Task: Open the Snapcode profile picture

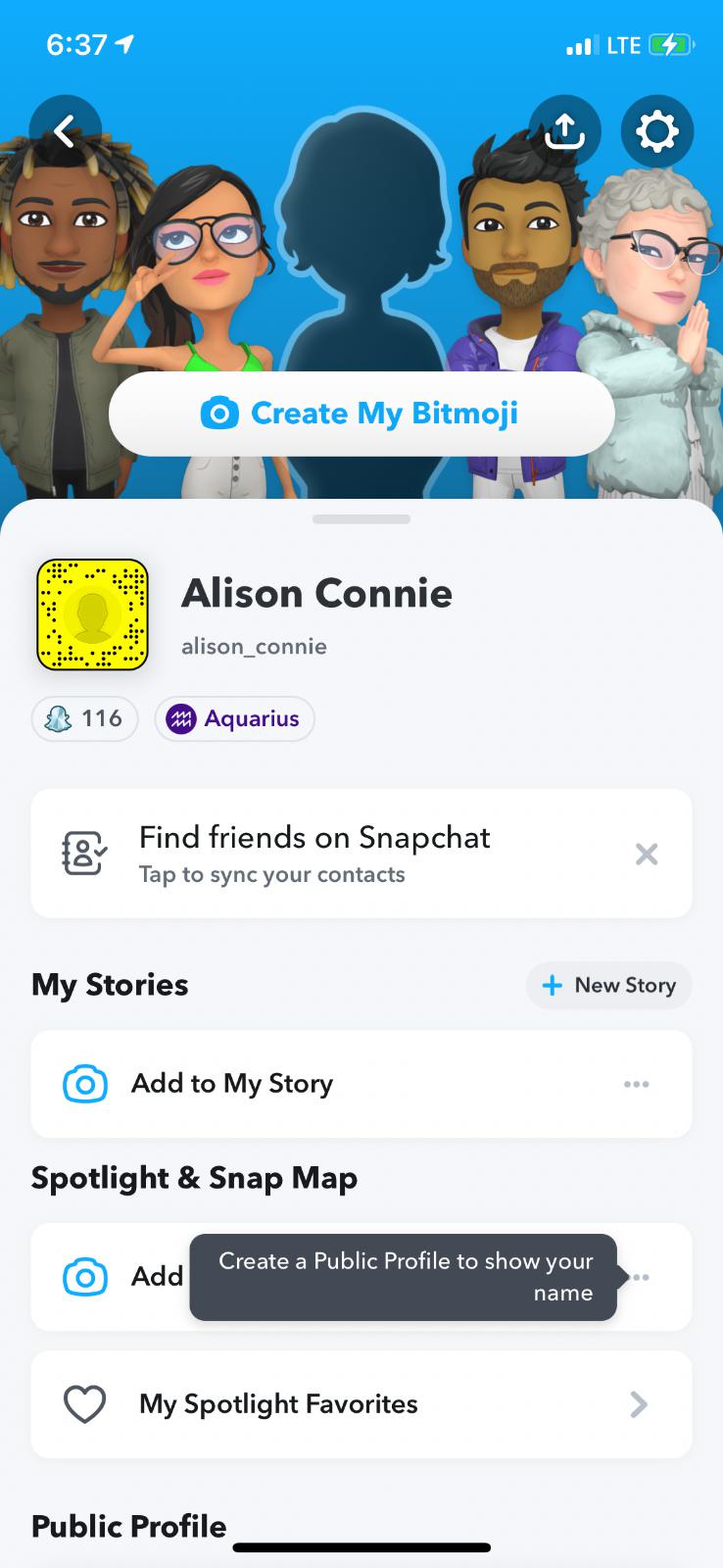Action: click(x=92, y=614)
